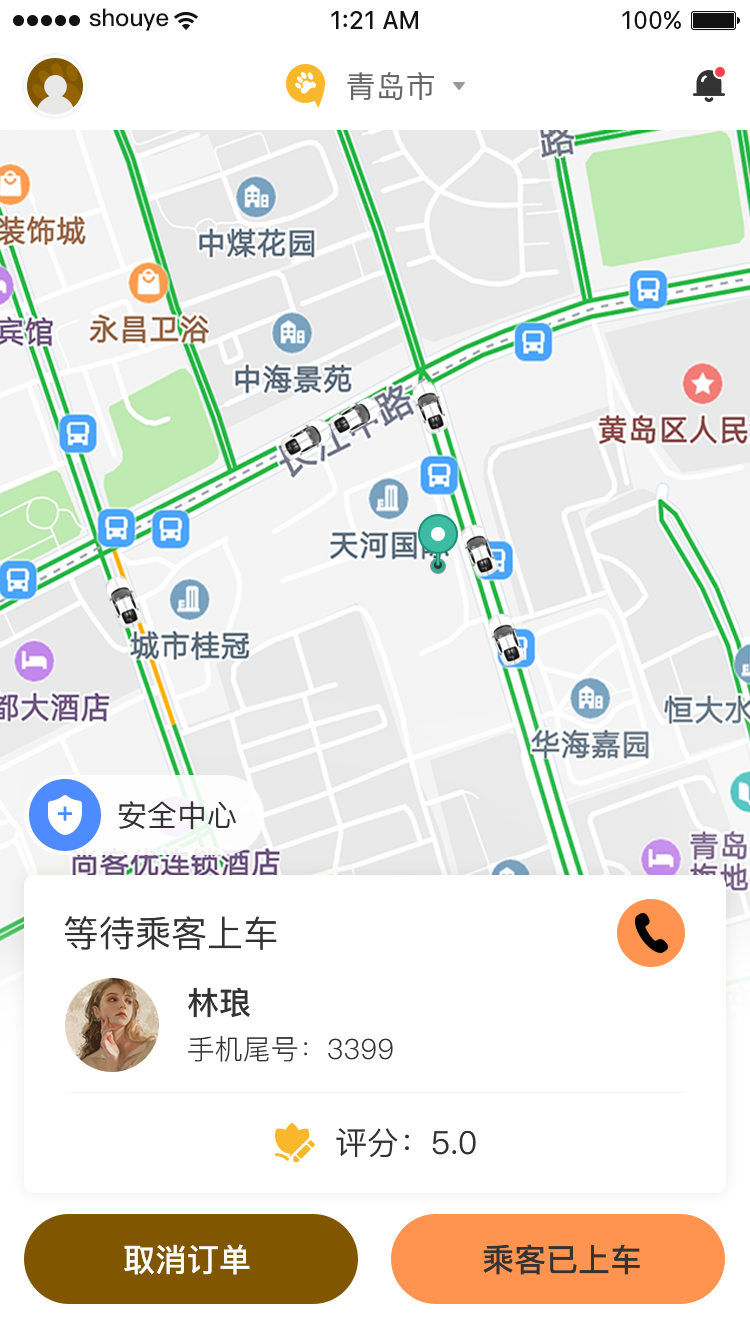
Task: Open the profile avatar in the top bar
Action: click(55, 86)
